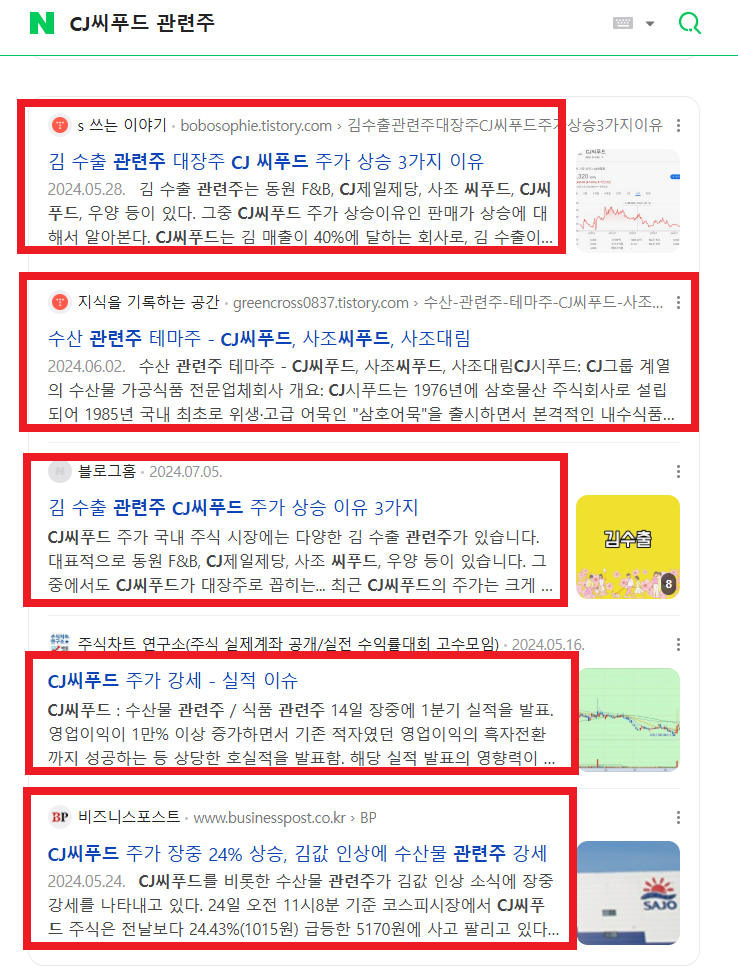Tap the Naver N logo
Viewport: 738px width, 967px height.
click(x=41, y=23)
